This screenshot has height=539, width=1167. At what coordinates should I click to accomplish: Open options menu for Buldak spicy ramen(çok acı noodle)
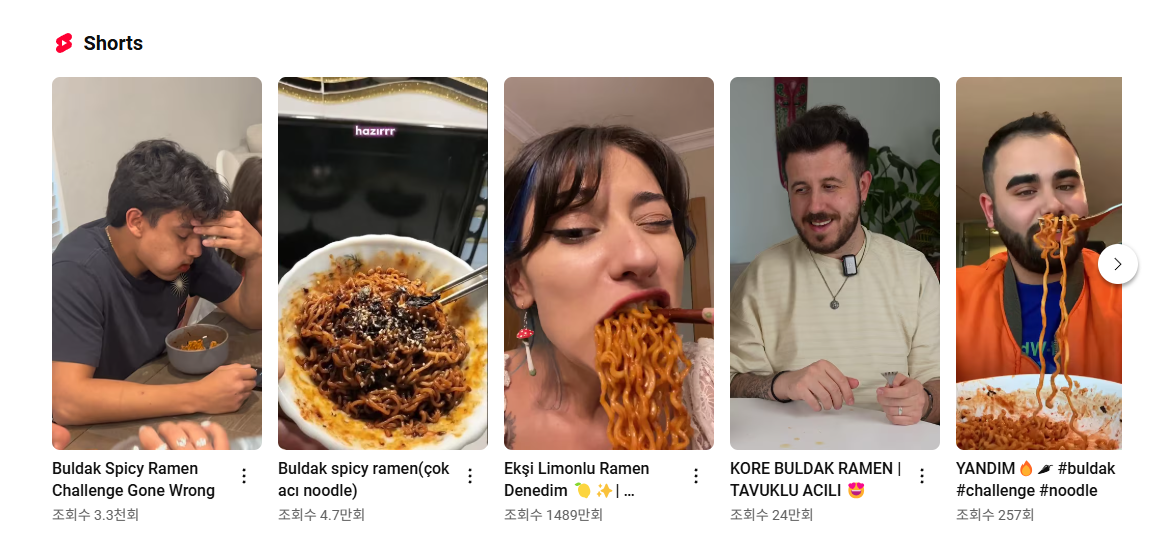coord(470,476)
